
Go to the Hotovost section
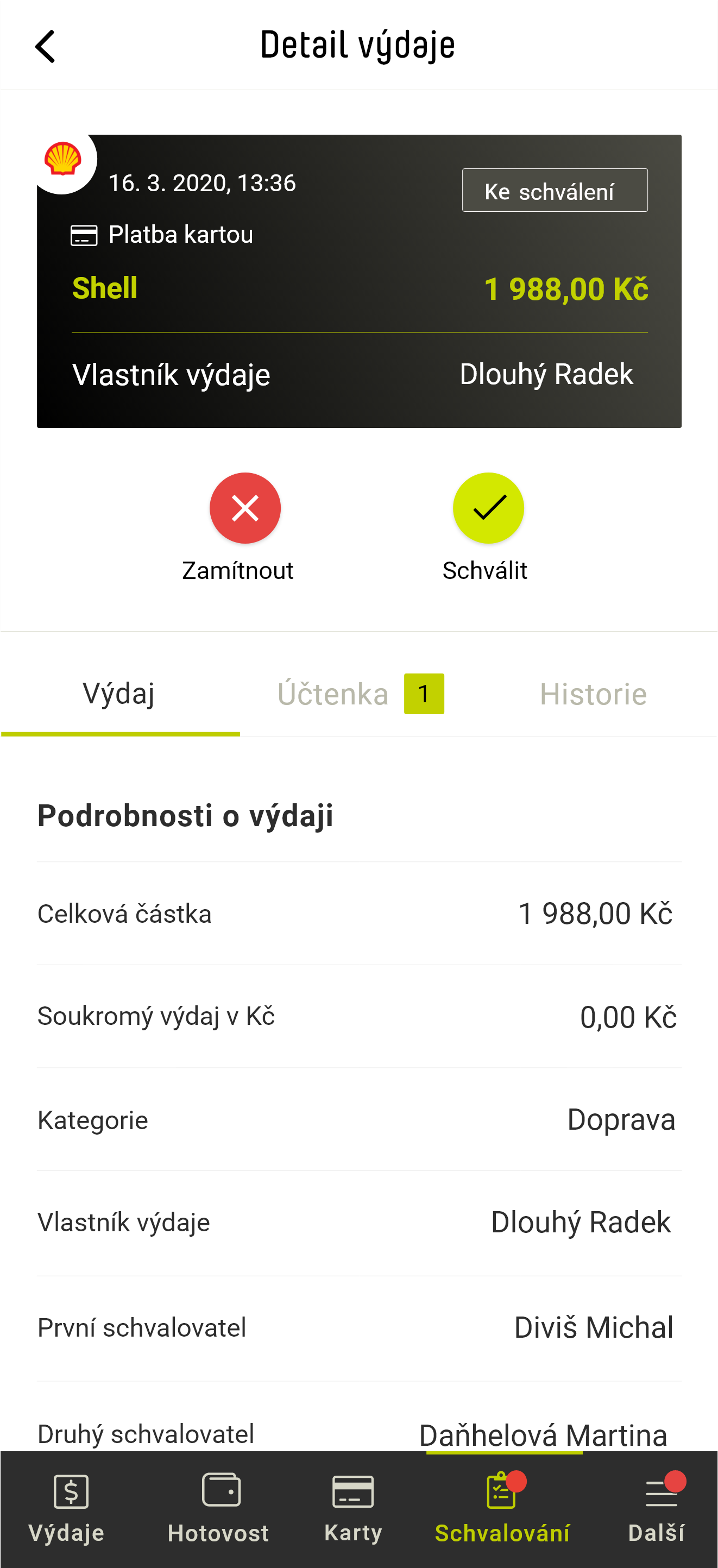click(x=218, y=1508)
